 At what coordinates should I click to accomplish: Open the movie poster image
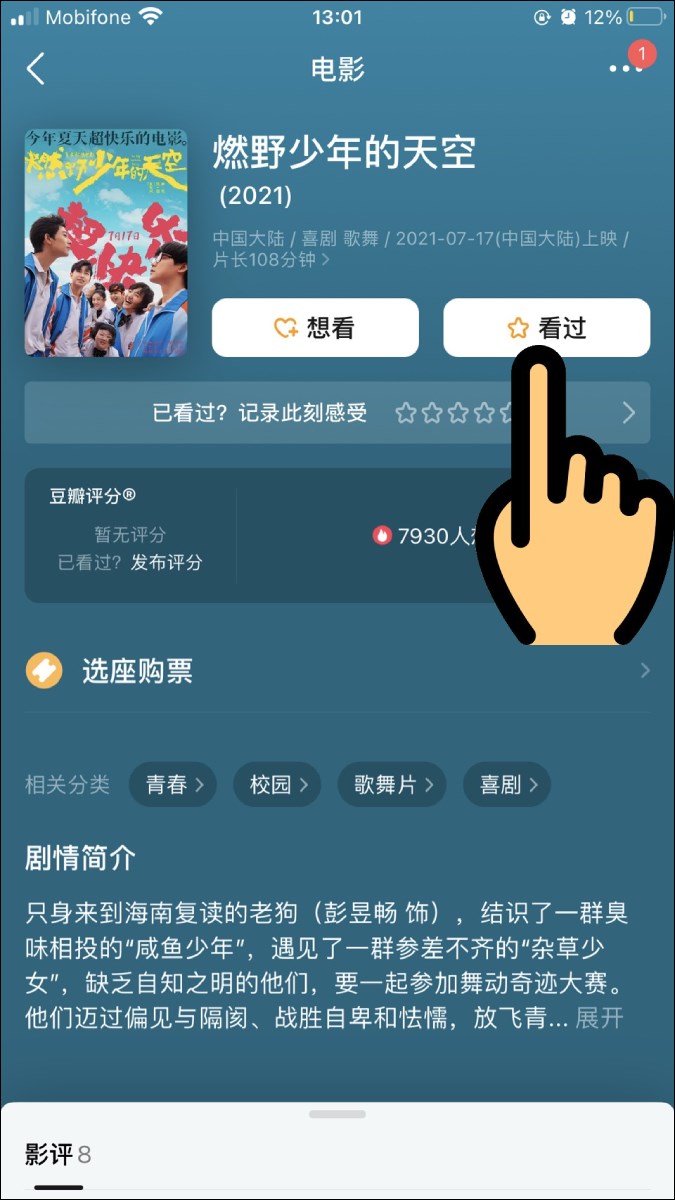[x=106, y=243]
